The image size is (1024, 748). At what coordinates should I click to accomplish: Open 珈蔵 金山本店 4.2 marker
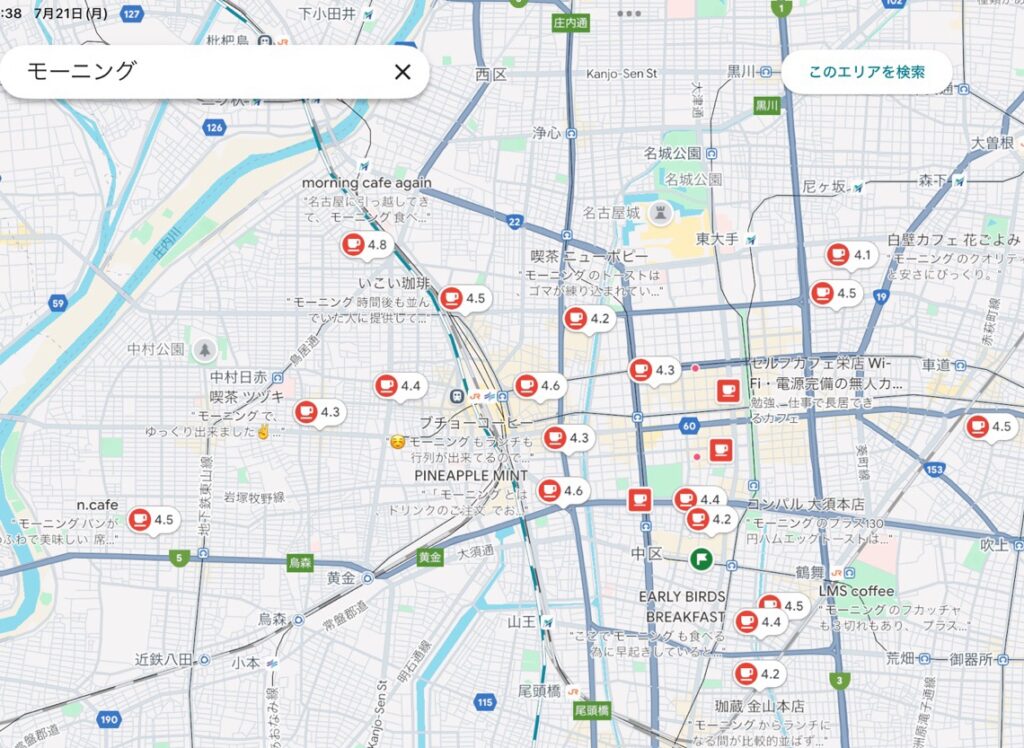757,674
